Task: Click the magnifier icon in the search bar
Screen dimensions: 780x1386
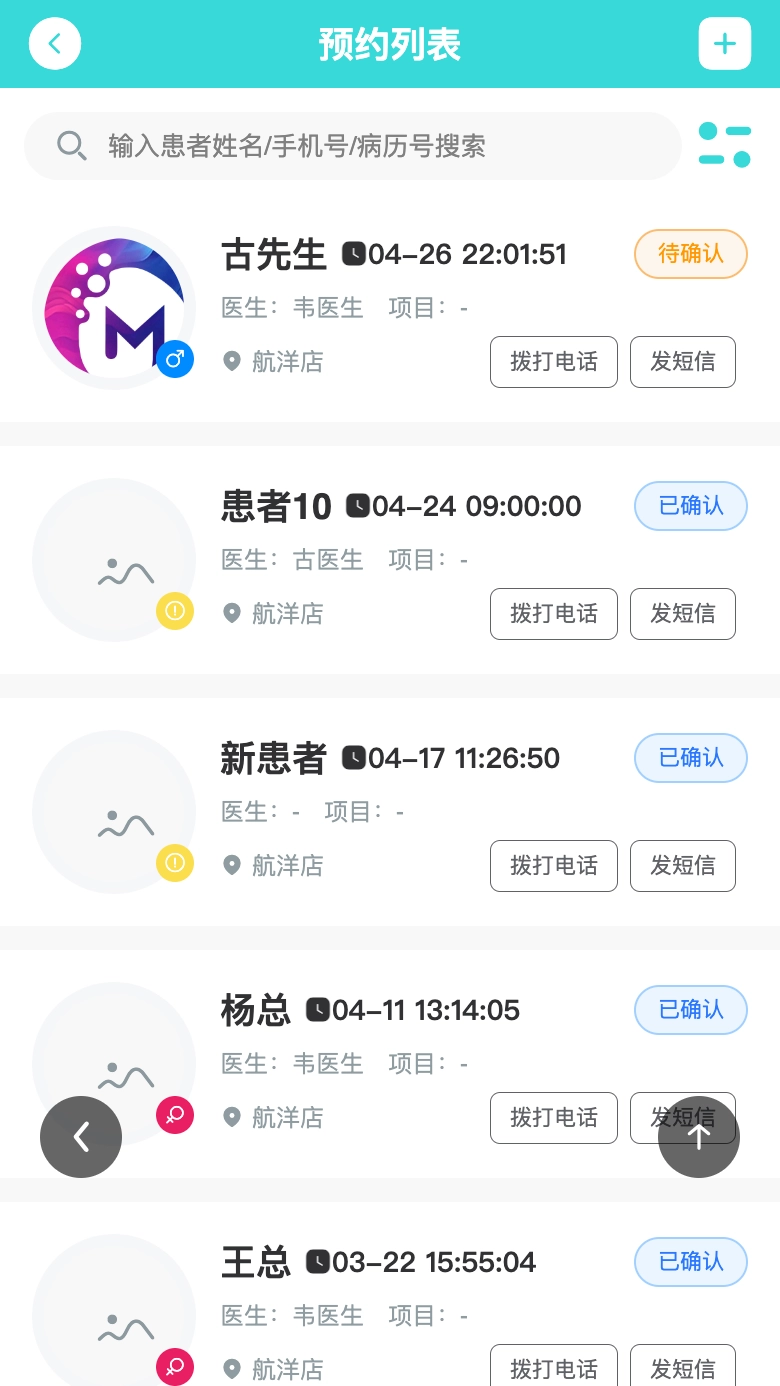Action: click(71, 145)
